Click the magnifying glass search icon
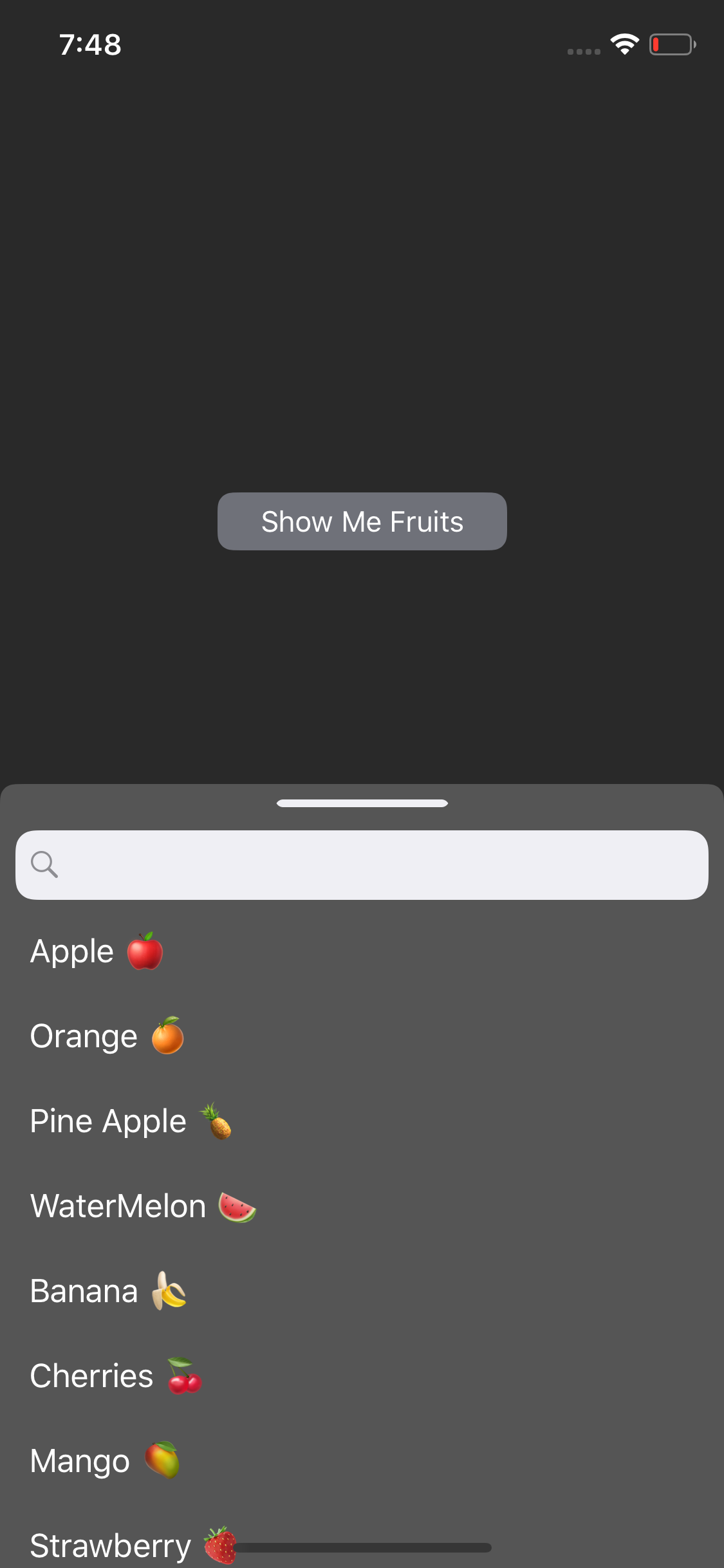 pyautogui.click(x=44, y=864)
